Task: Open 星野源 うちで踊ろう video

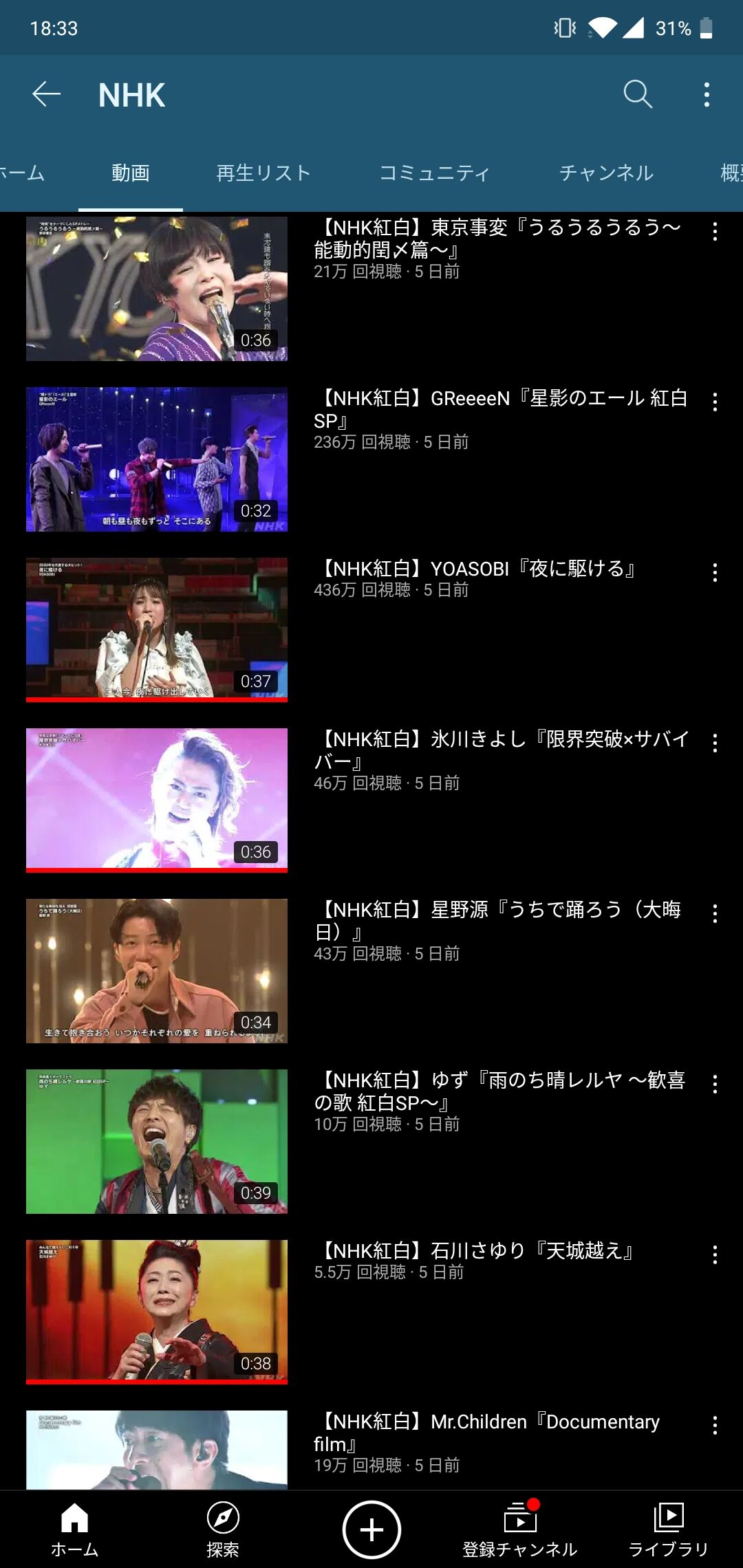Action: 157,971
